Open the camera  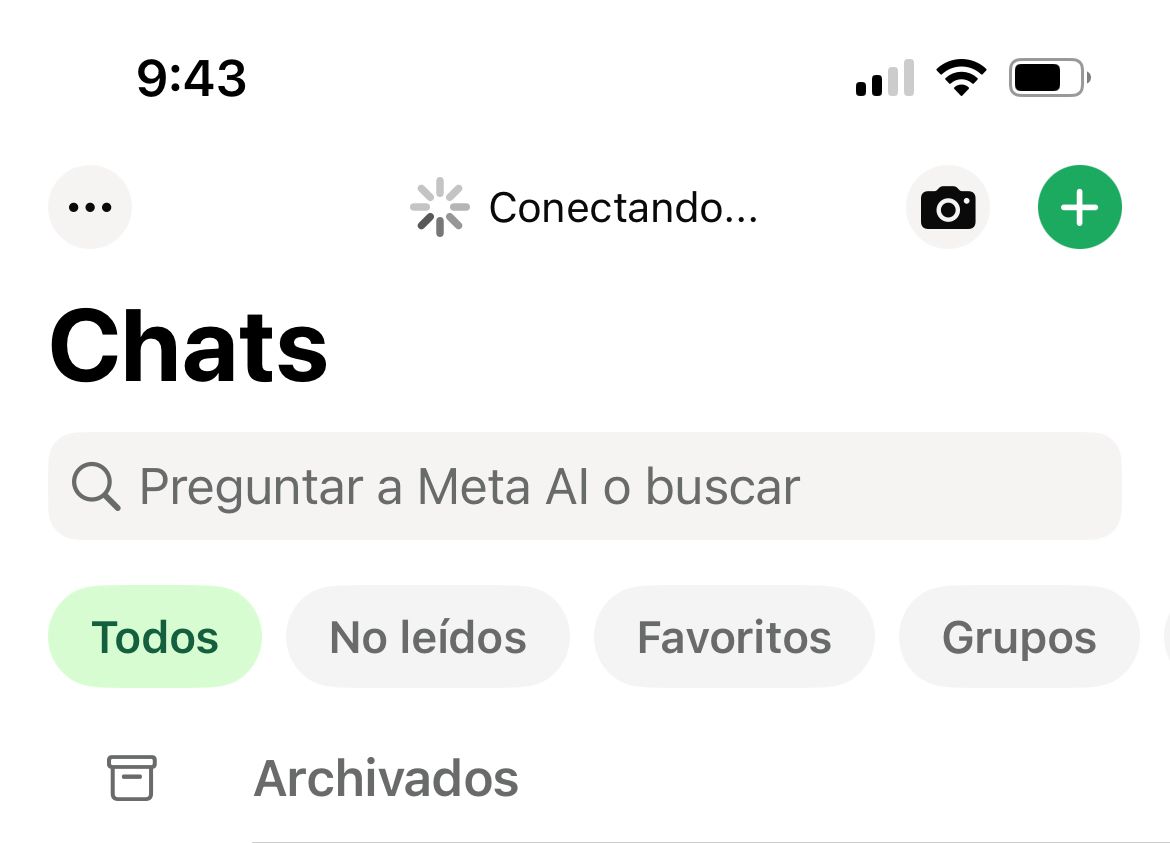tap(947, 208)
